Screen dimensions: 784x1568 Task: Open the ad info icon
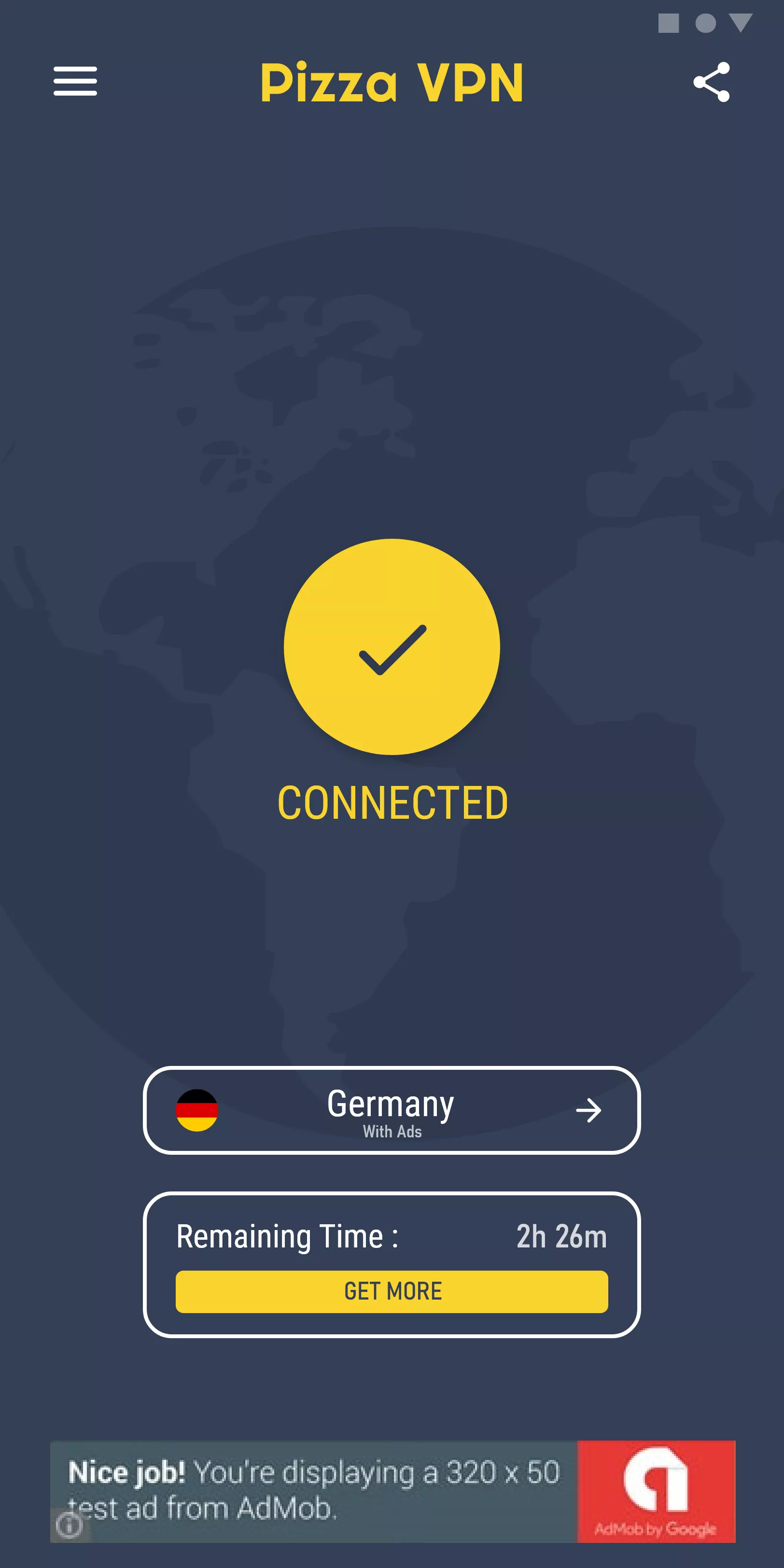69,1526
